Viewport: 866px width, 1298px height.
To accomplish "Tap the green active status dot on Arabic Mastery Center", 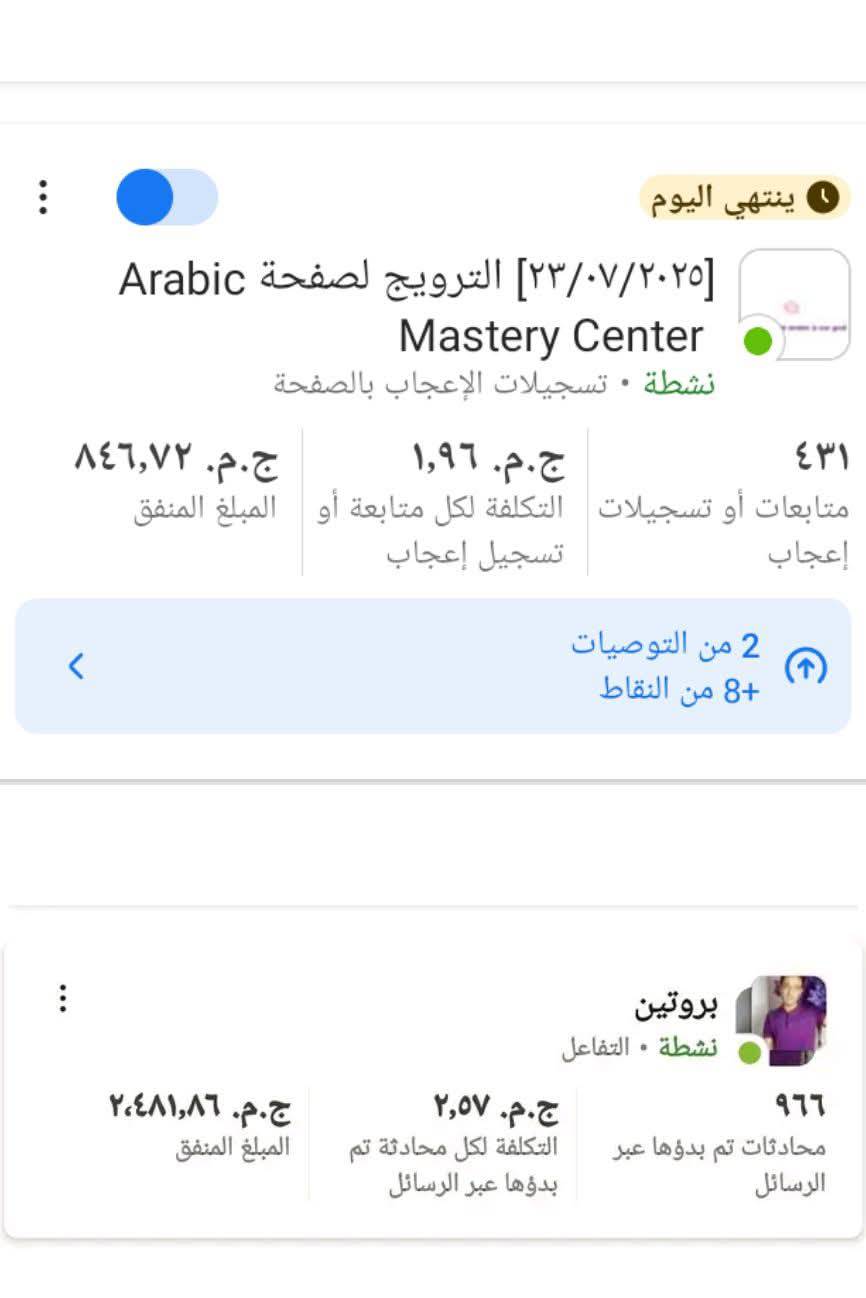I will pyautogui.click(x=758, y=342).
